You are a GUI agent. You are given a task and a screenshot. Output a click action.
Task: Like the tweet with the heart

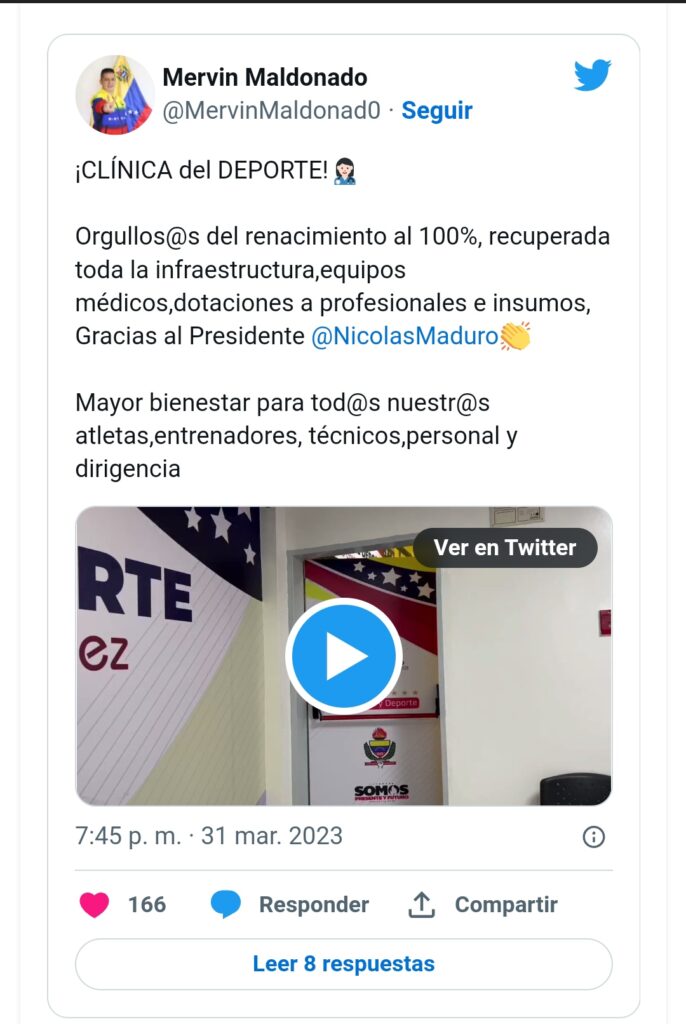(x=94, y=904)
